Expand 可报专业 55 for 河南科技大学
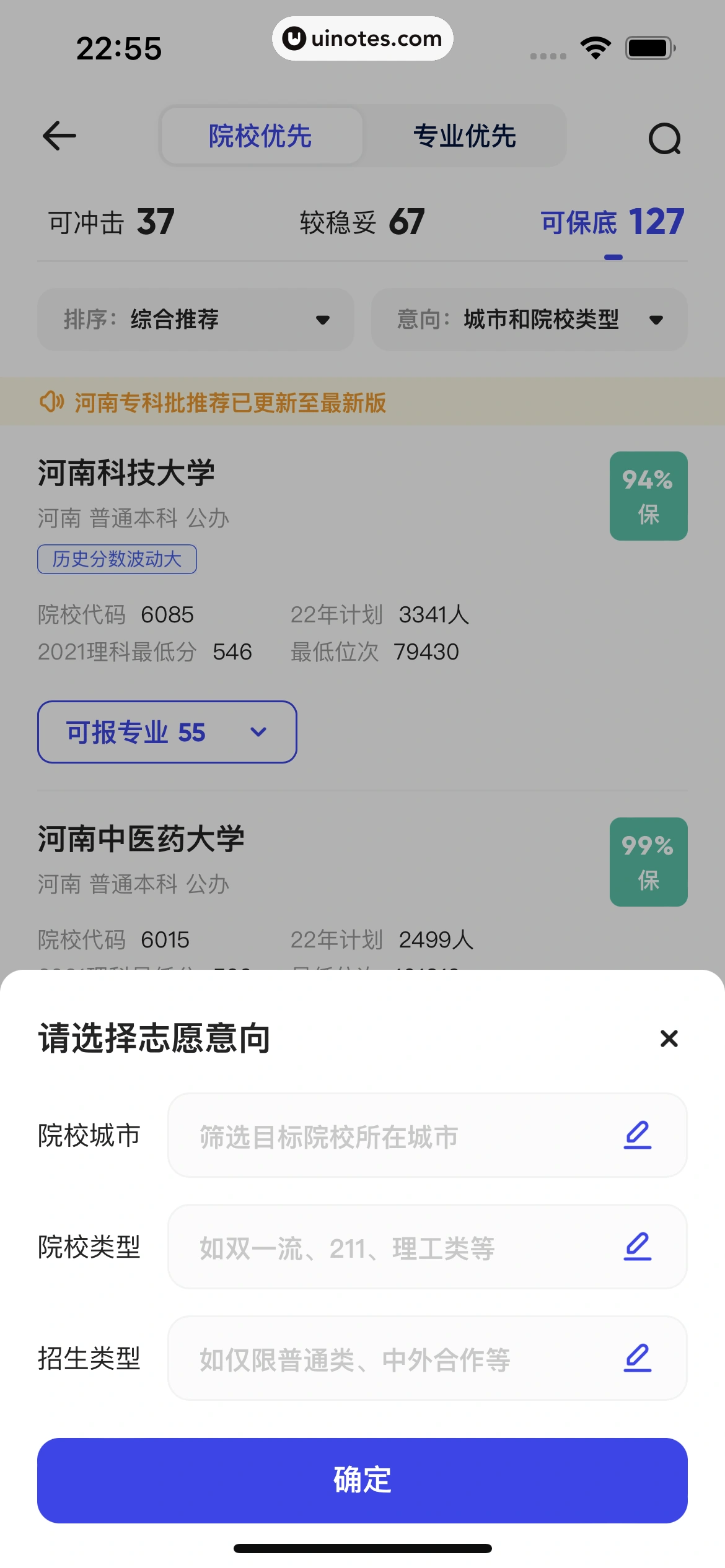The image size is (725, 1568). [x=166, y=732]
